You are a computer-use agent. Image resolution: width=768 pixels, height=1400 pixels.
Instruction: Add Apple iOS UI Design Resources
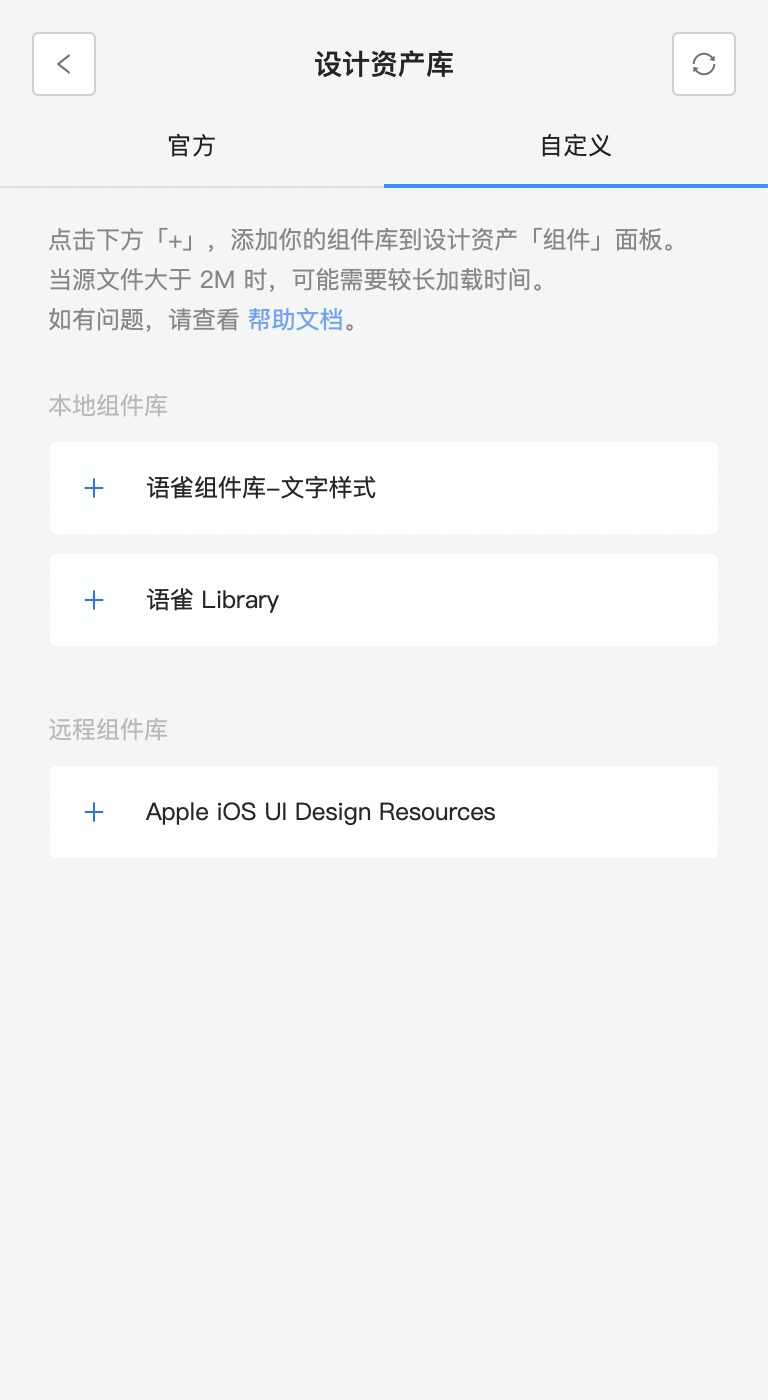coord(94,812)
